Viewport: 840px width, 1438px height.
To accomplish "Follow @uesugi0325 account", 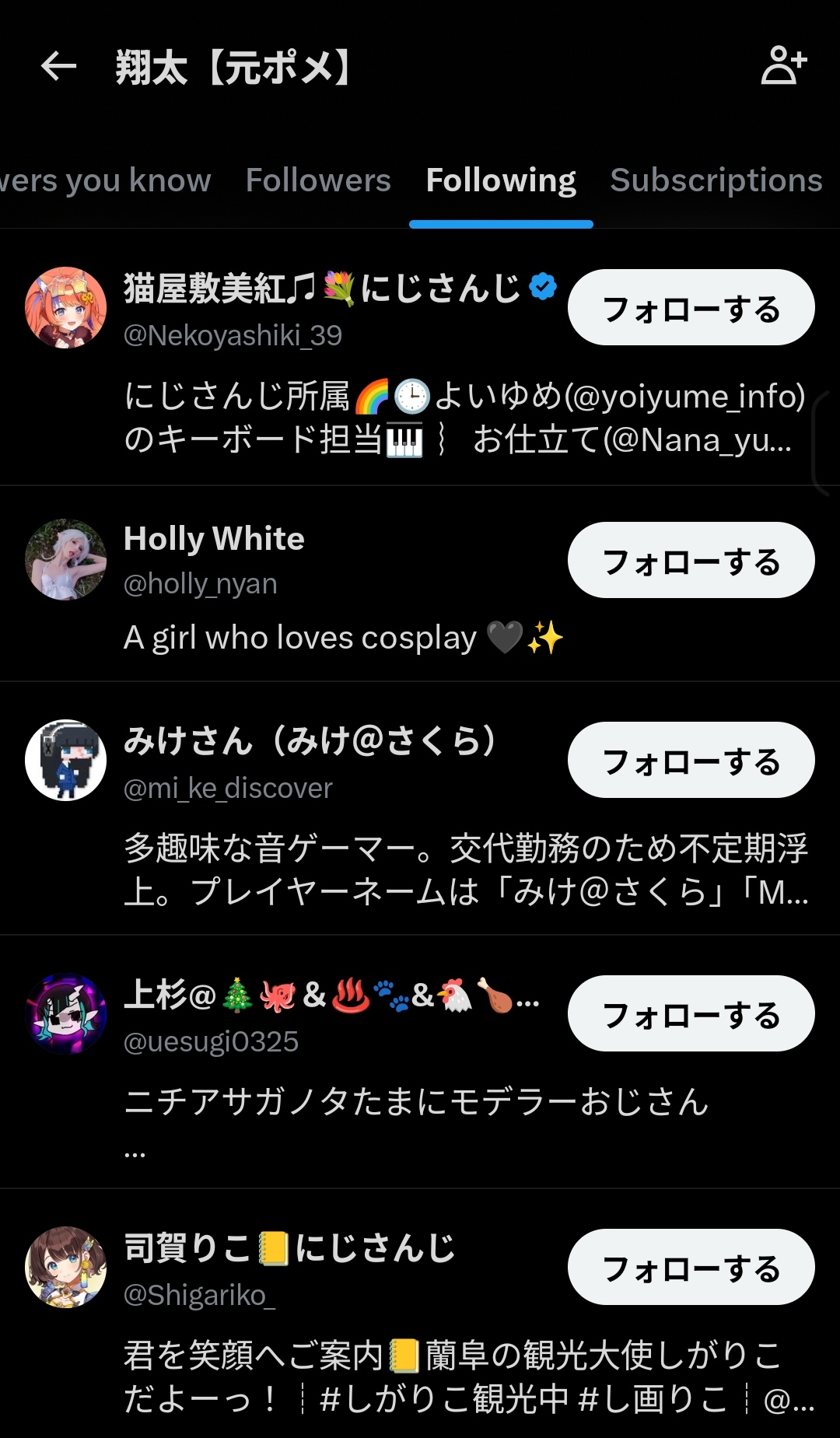I will tap(691, 1014).
